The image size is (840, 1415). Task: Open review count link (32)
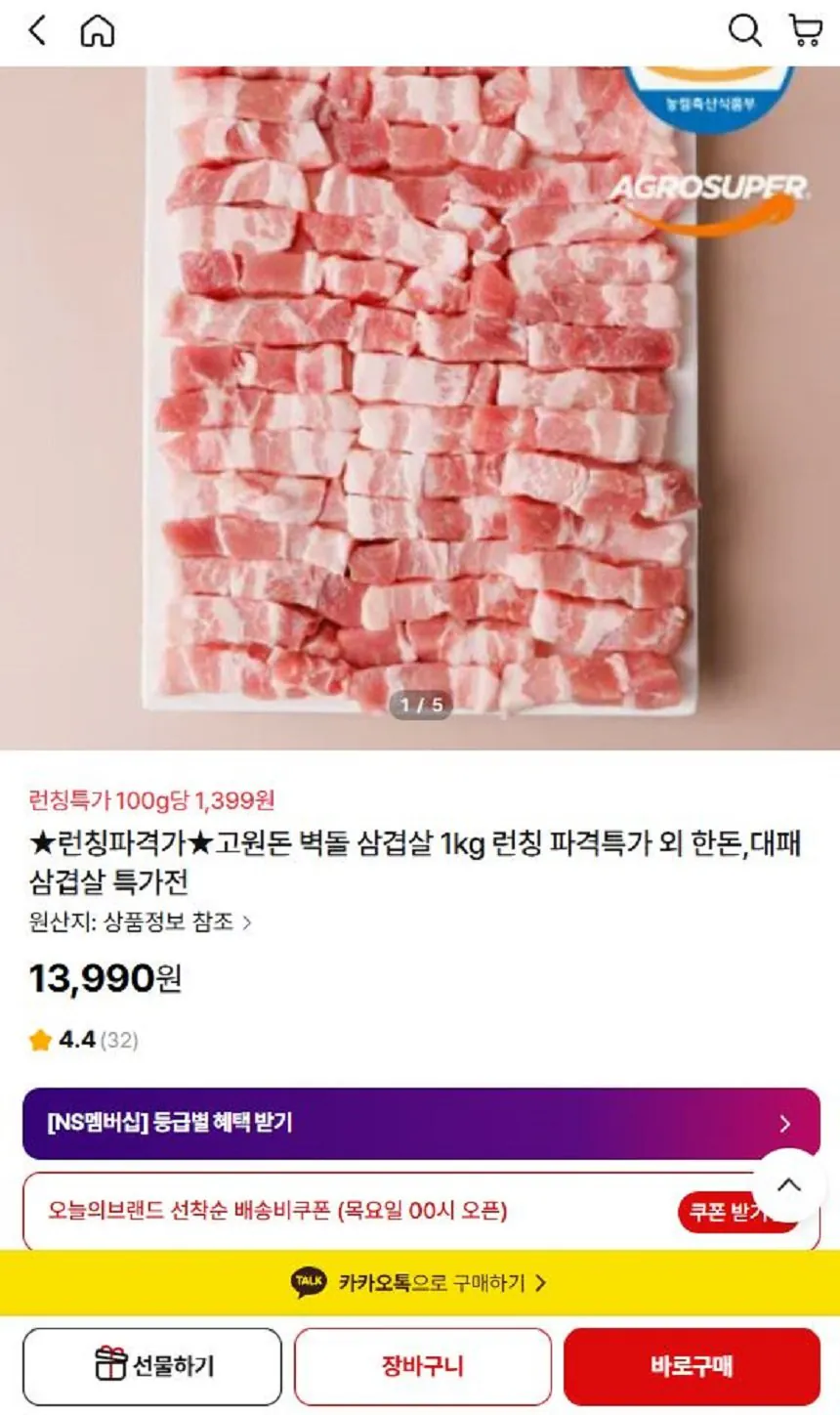(x=117, y=1040)
